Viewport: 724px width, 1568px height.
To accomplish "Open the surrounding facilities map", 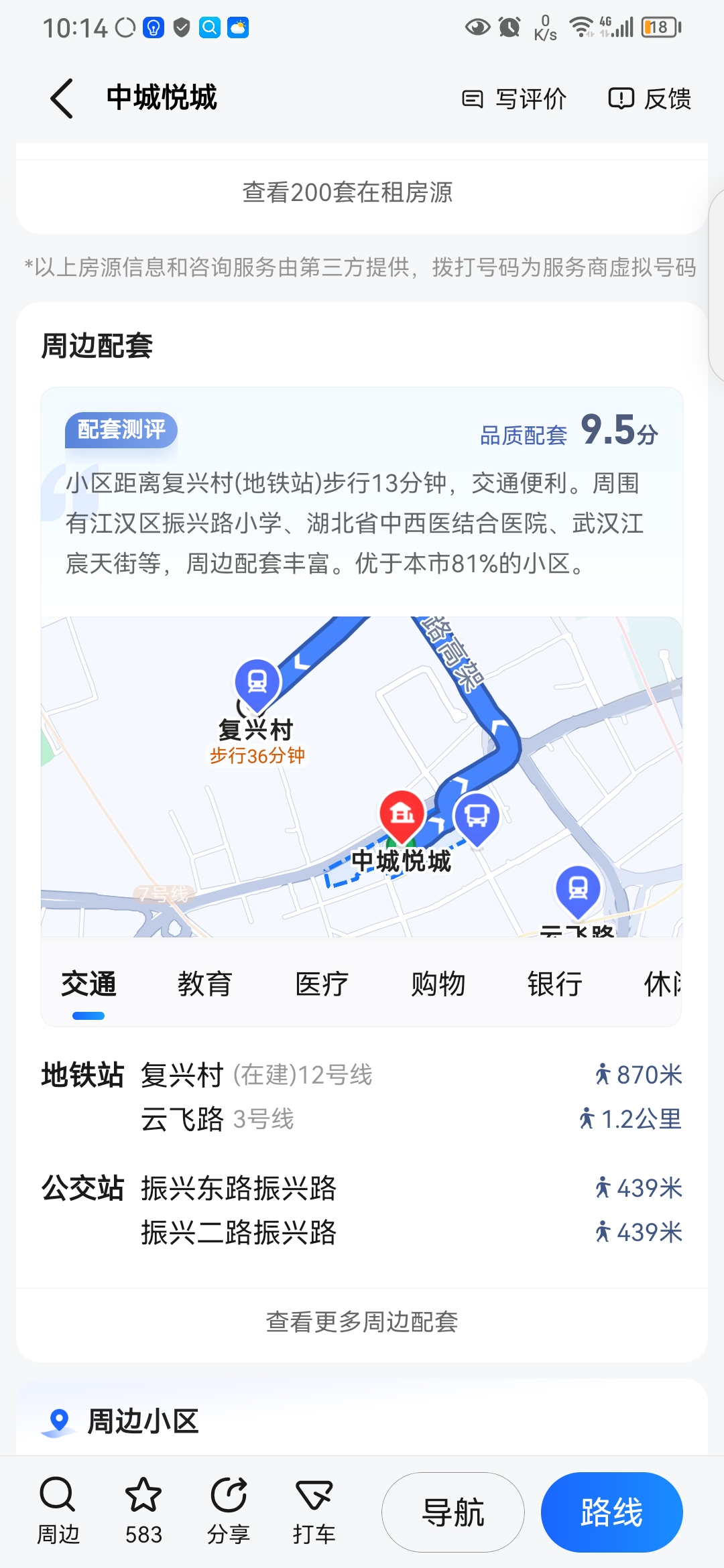I will click(362, 776).
